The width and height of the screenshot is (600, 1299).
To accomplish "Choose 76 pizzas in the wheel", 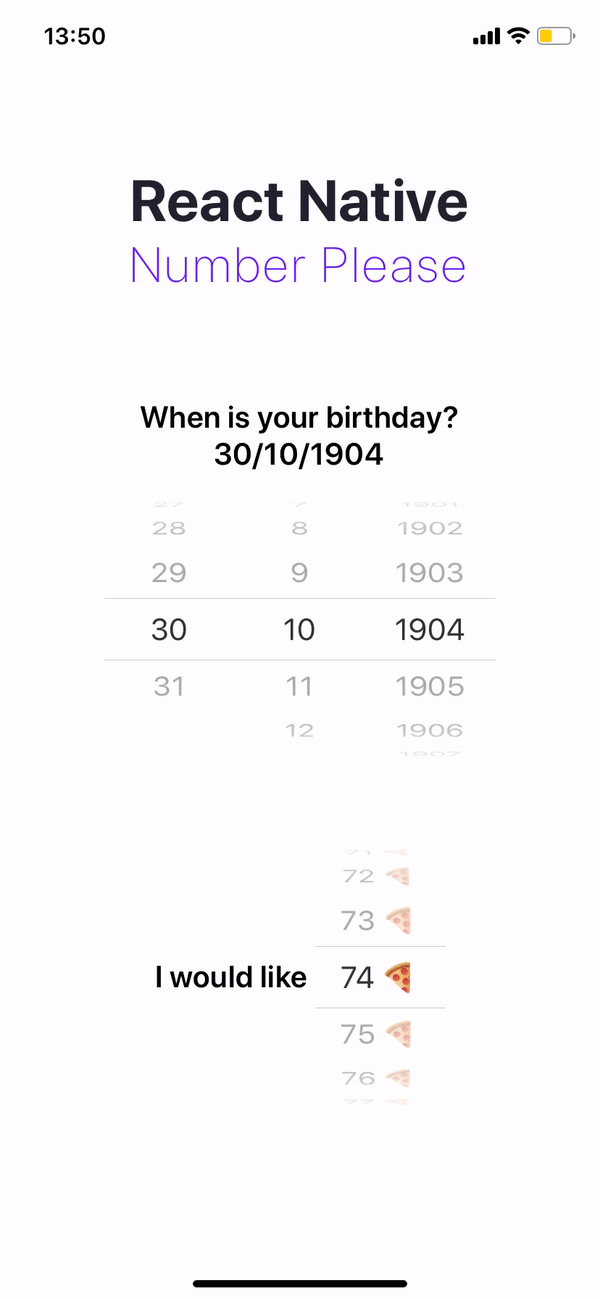I will coord(375,1078).
